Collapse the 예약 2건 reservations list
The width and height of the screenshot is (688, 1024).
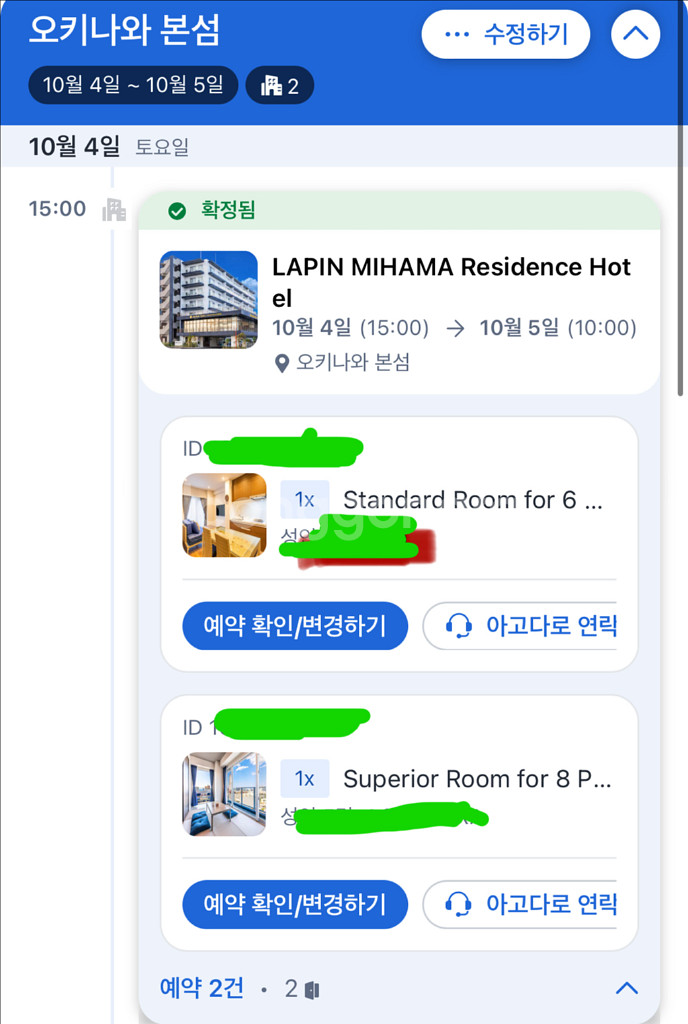(x=627, y=988)
